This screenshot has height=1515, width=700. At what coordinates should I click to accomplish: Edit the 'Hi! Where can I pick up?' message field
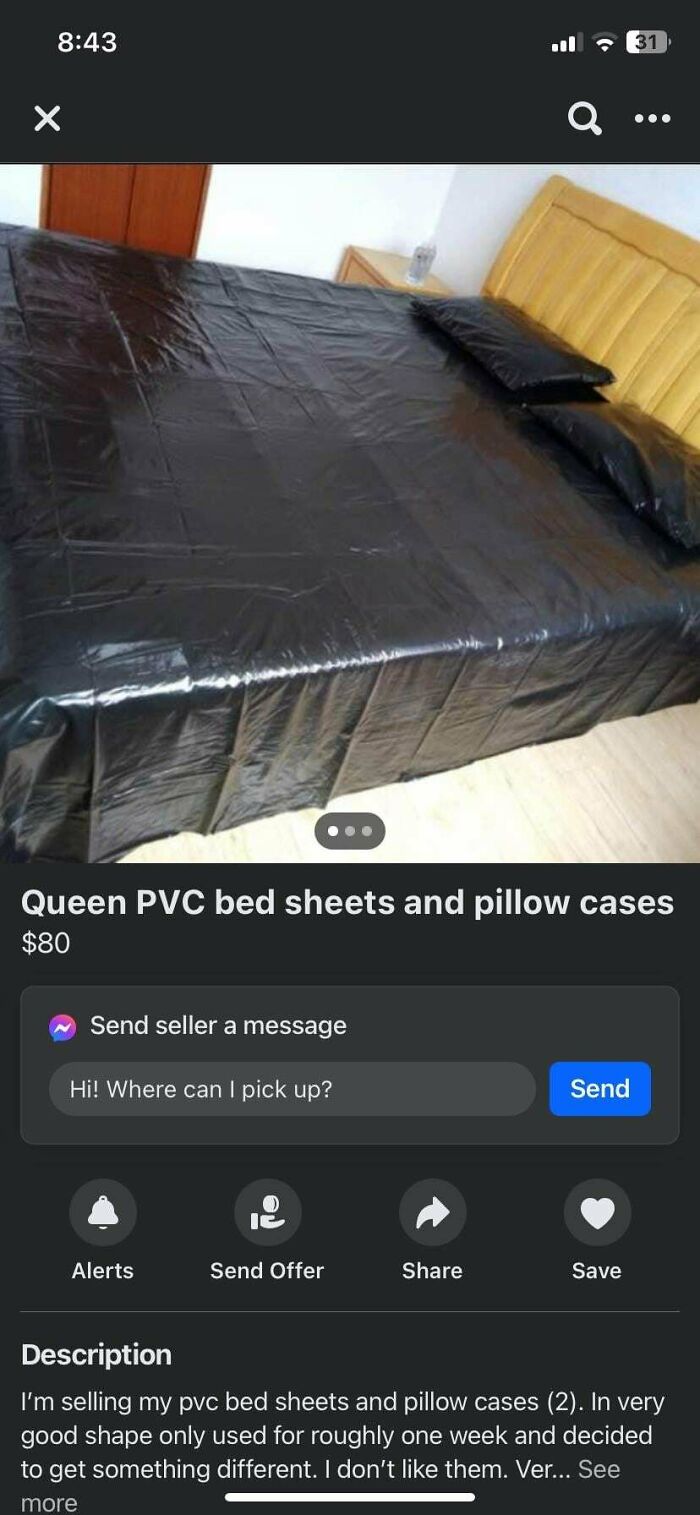click(x=292, y=1089)
